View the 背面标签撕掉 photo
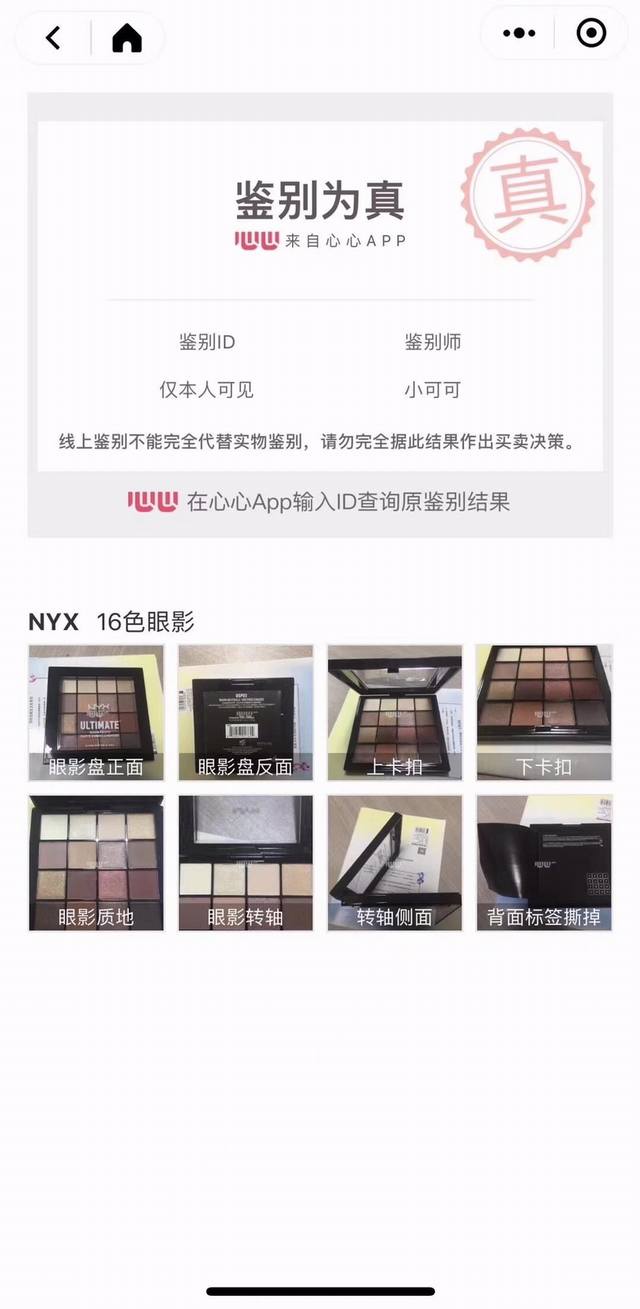Screen dimensions: 640x1309 (x=544, y=862)
